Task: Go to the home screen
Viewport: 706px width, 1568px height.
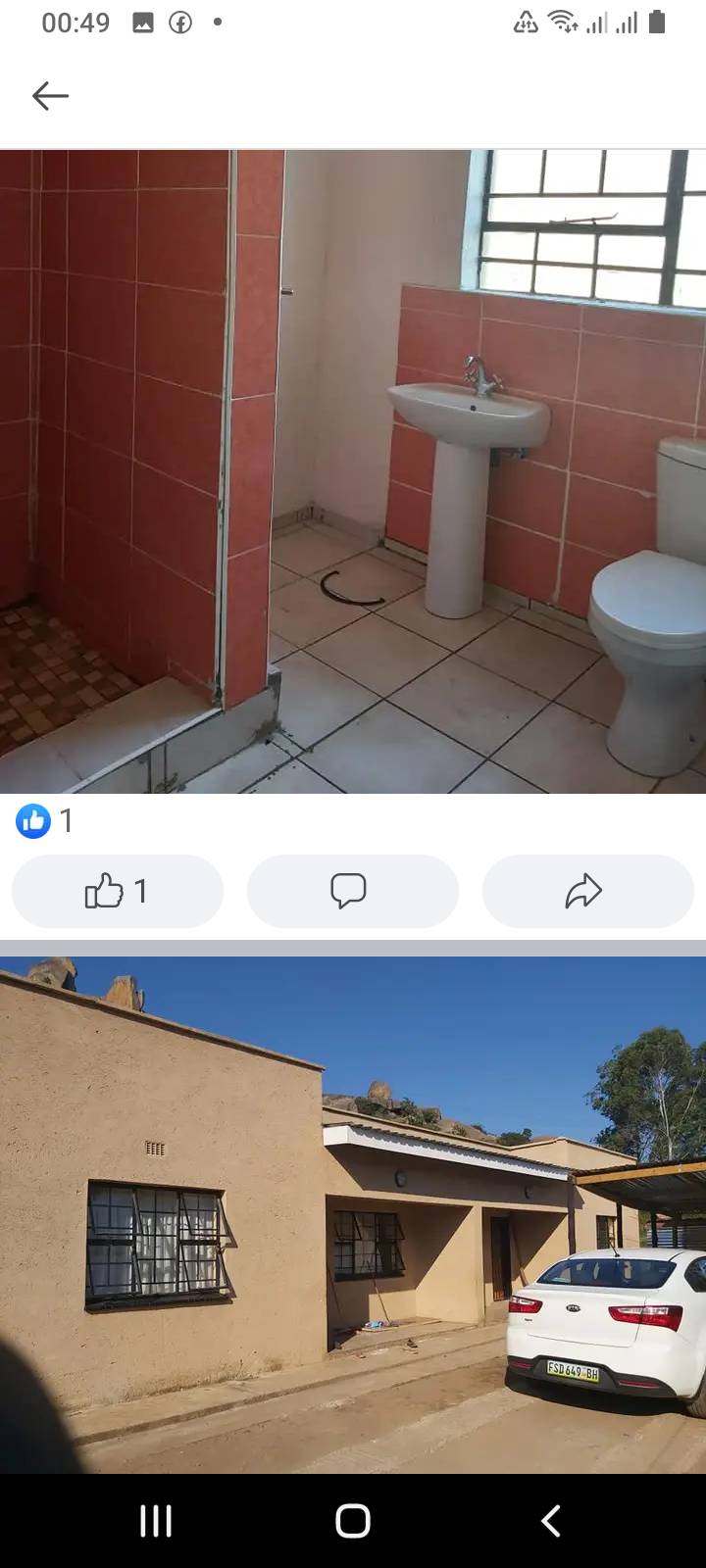Action: pos(353,1521)
